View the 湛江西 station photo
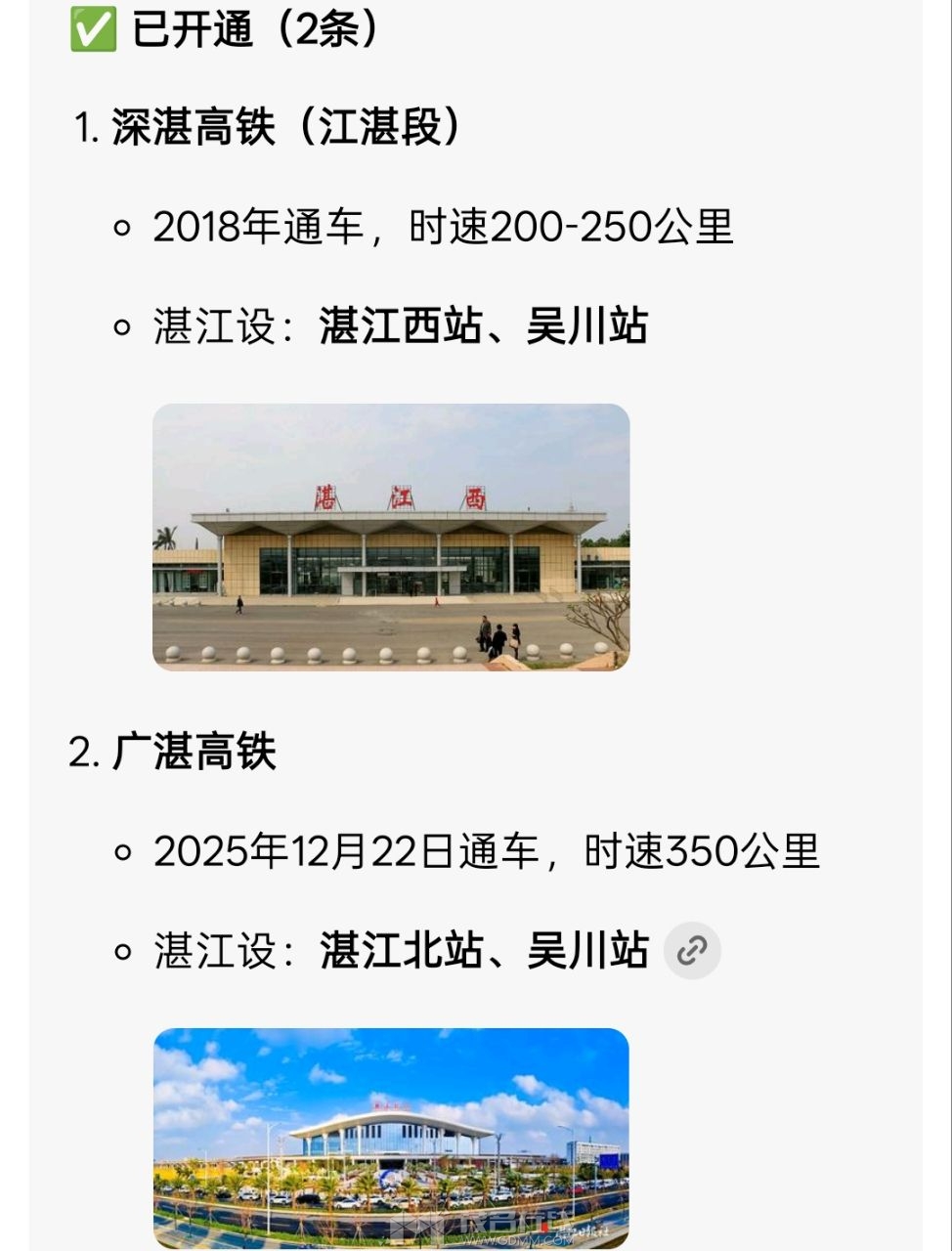This screenshot has width=952, height=1251. pyautogui.click(x=391, y=537)
